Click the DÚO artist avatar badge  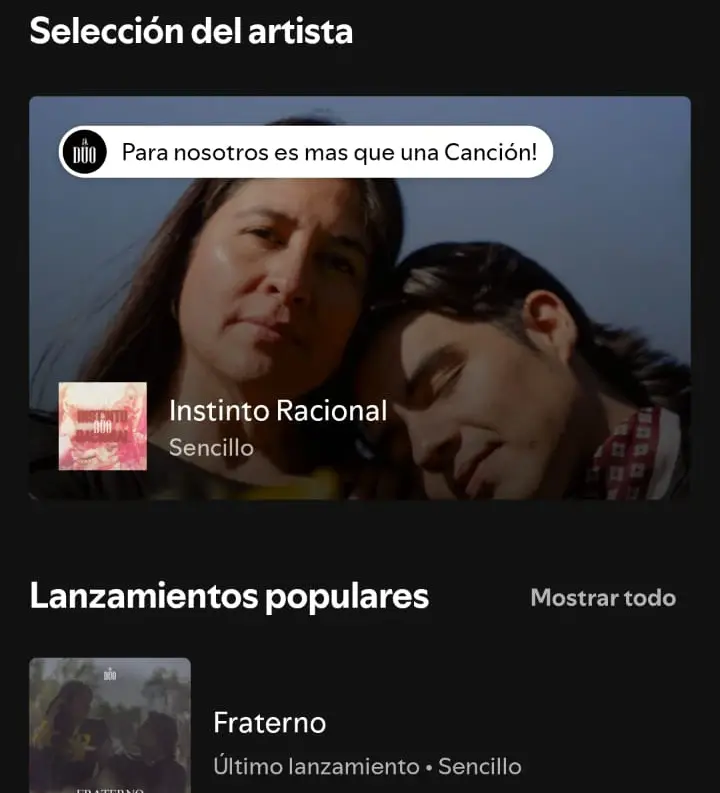pos(84,152)
